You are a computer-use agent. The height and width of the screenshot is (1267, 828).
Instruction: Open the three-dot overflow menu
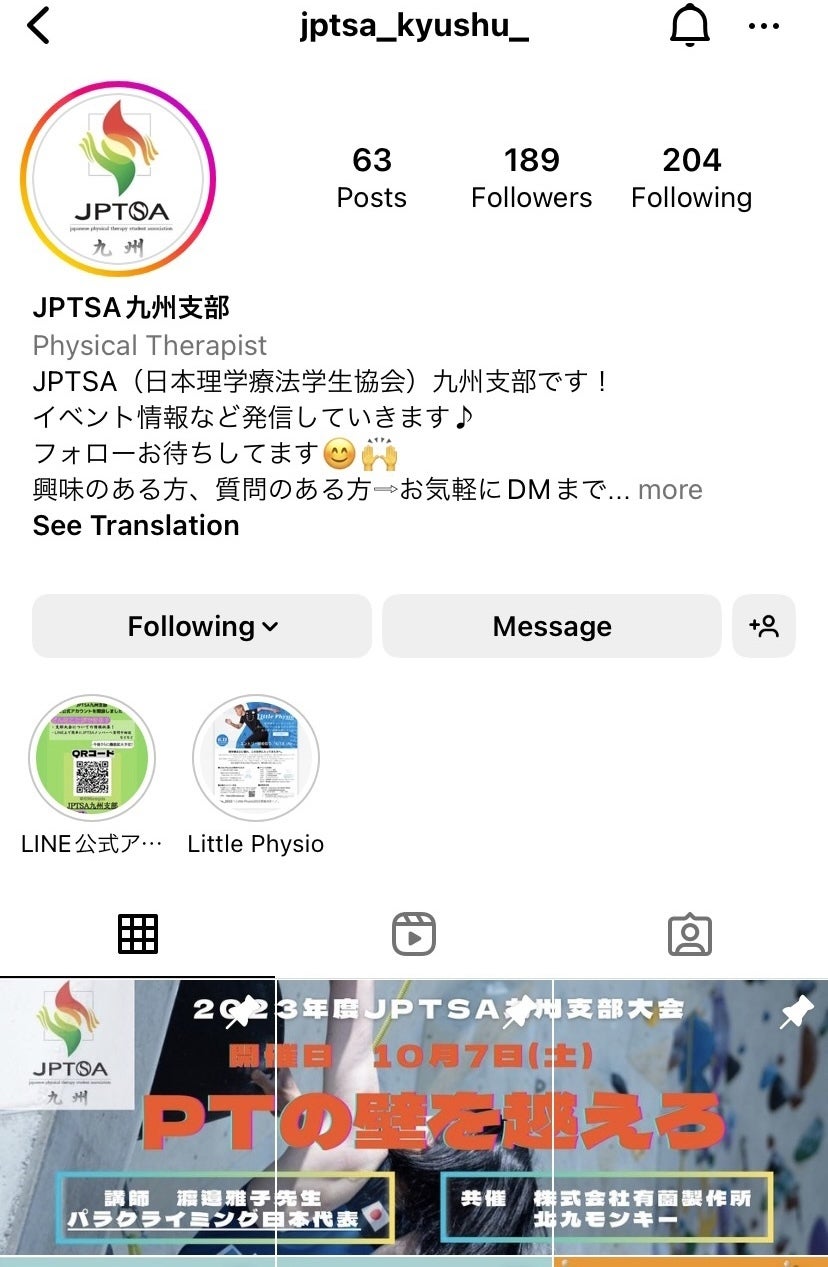click(764, 27)
